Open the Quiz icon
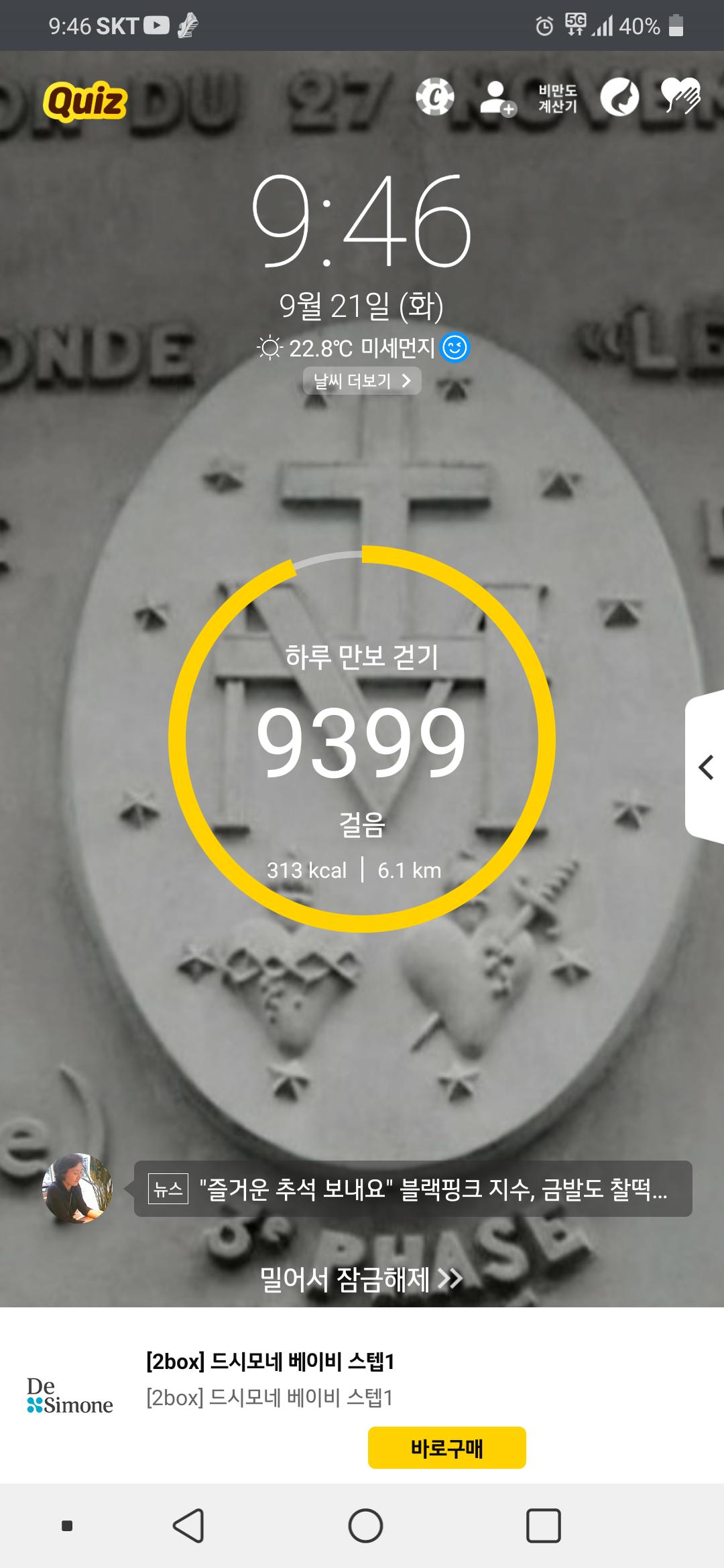The image size is (724, 1568). 85,101
